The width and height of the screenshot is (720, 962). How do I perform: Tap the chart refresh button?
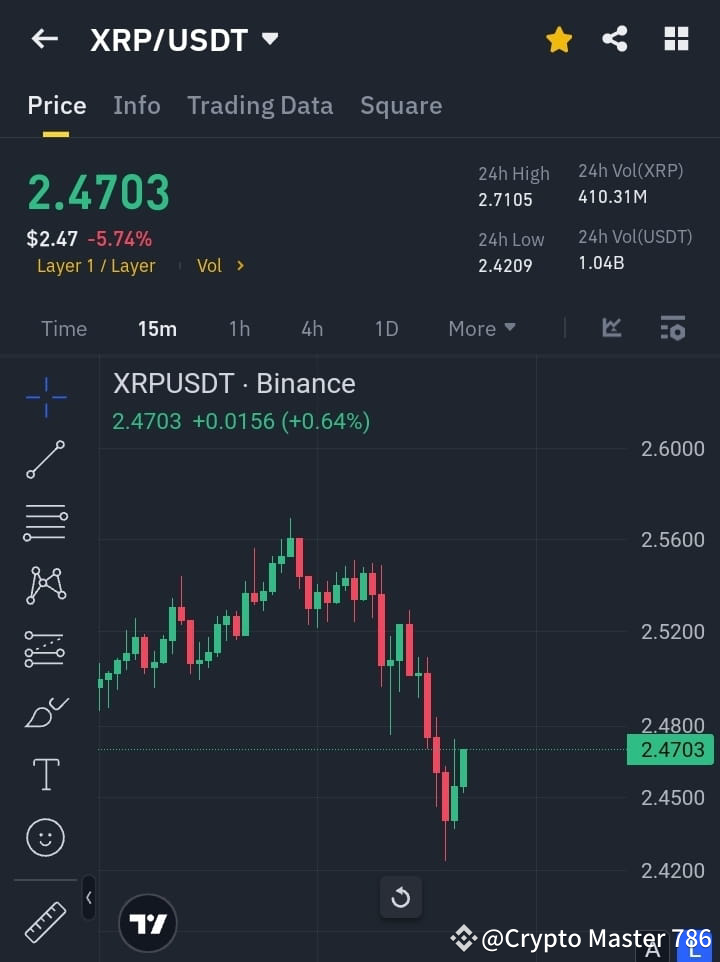(401, 898)
